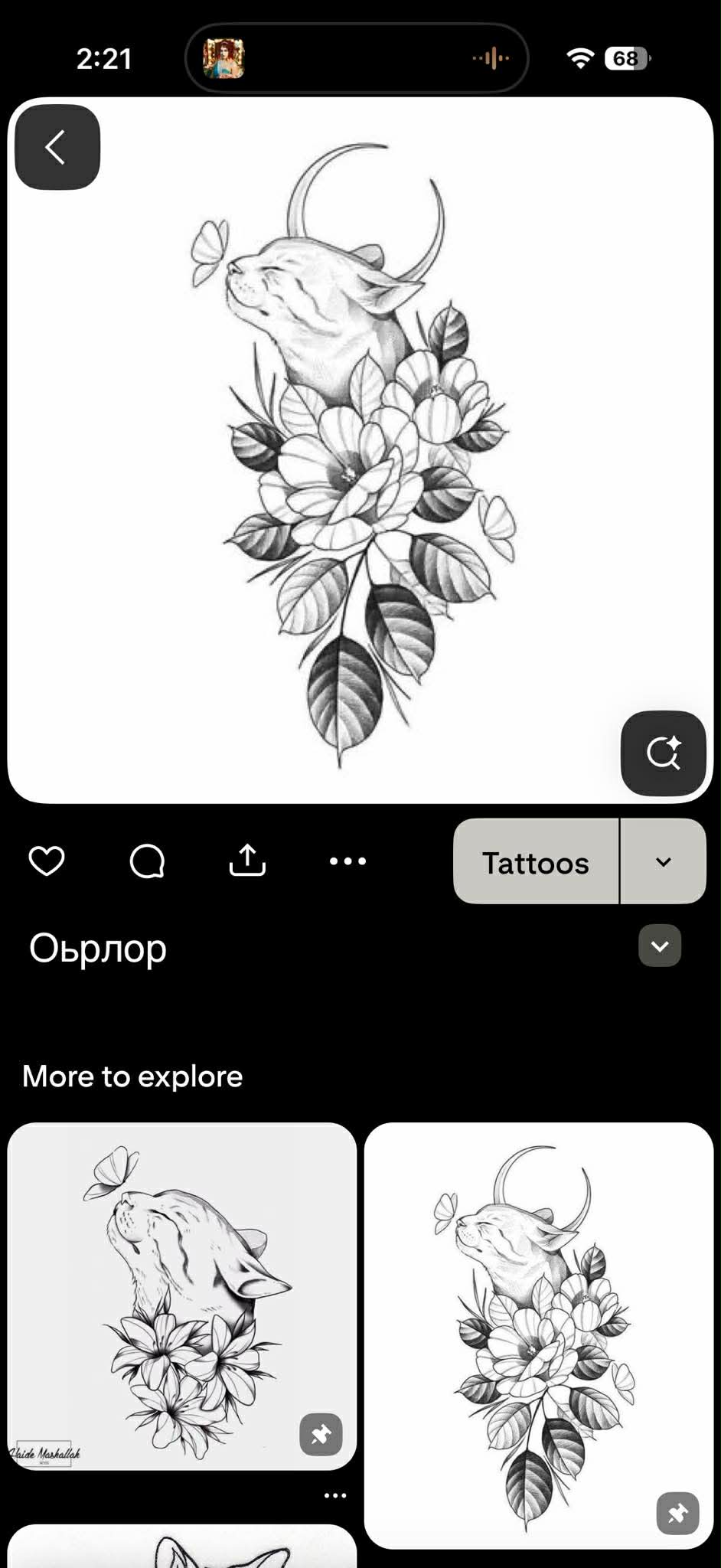The image size is (721, 1568).
Task: Quick-save the cat with lilies pin
Action: point(321,1434)
